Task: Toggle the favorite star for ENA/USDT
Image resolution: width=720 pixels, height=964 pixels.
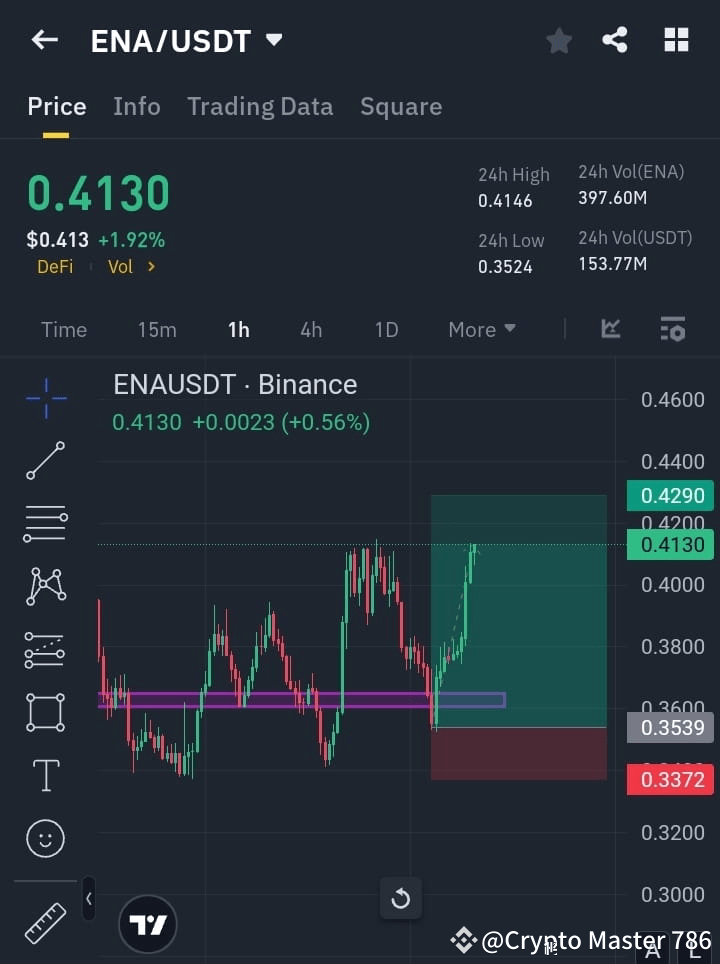Action: pos(558,40)
